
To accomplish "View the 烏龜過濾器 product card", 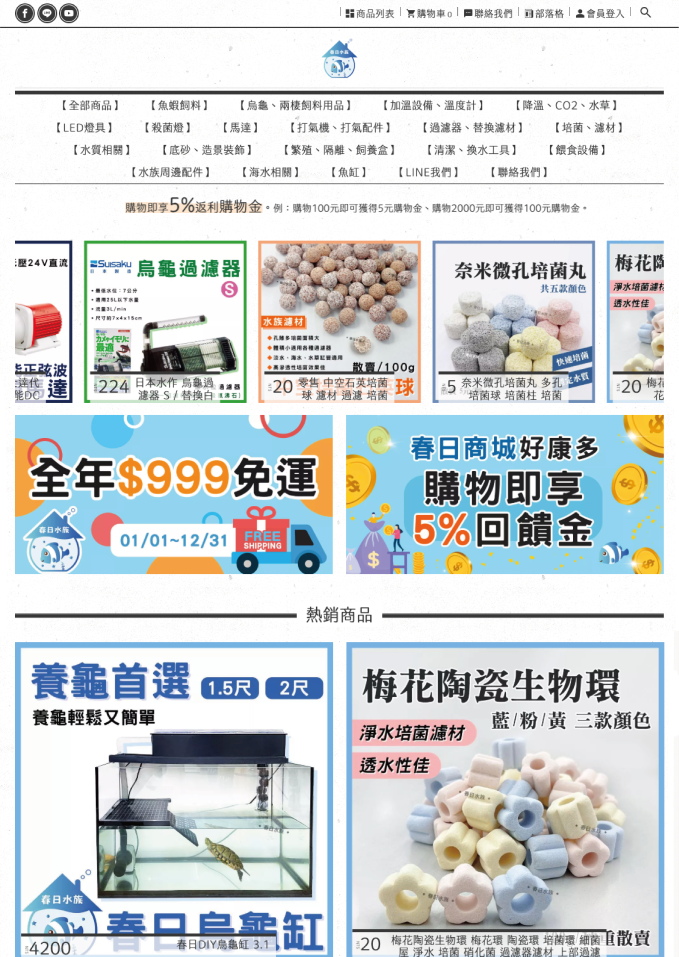I will 165,321.
